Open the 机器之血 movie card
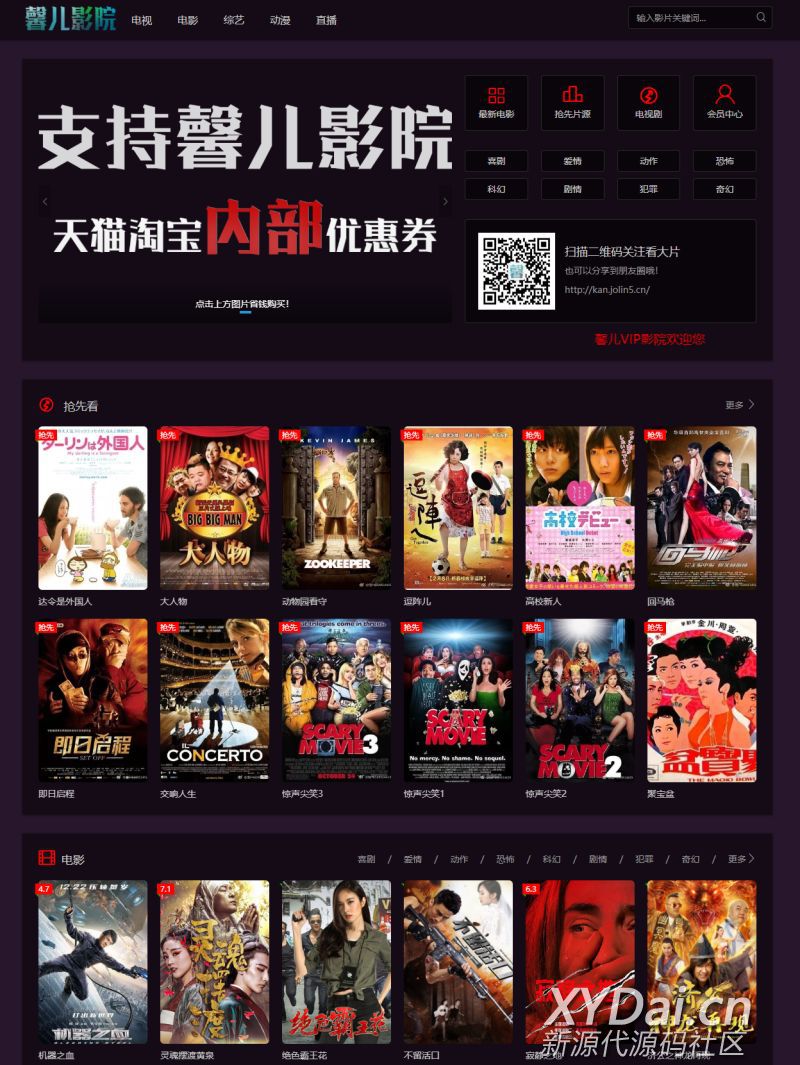The width and height of the screenshot is (800, 1065). (92, 962)
